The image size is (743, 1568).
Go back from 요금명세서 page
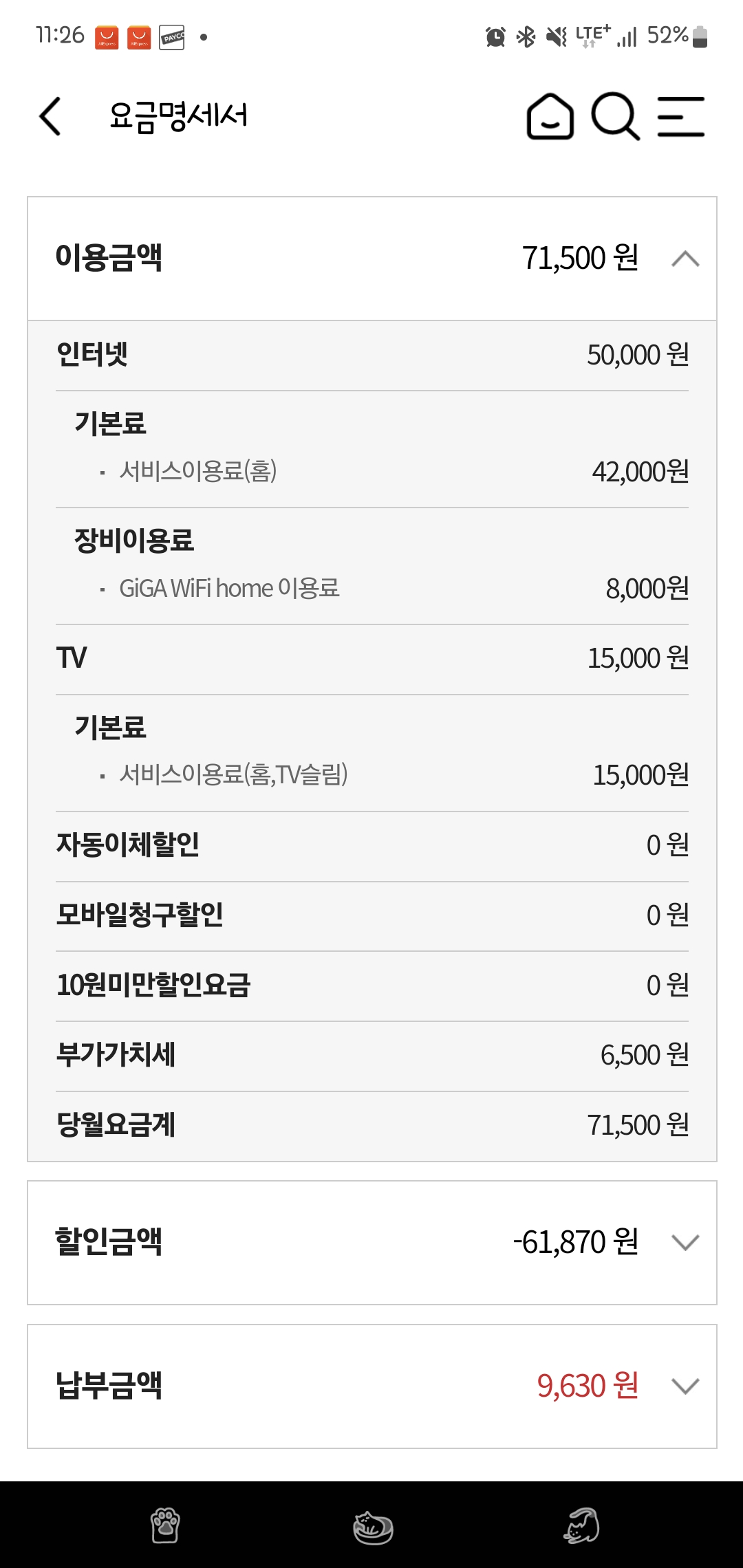[51, 116]
